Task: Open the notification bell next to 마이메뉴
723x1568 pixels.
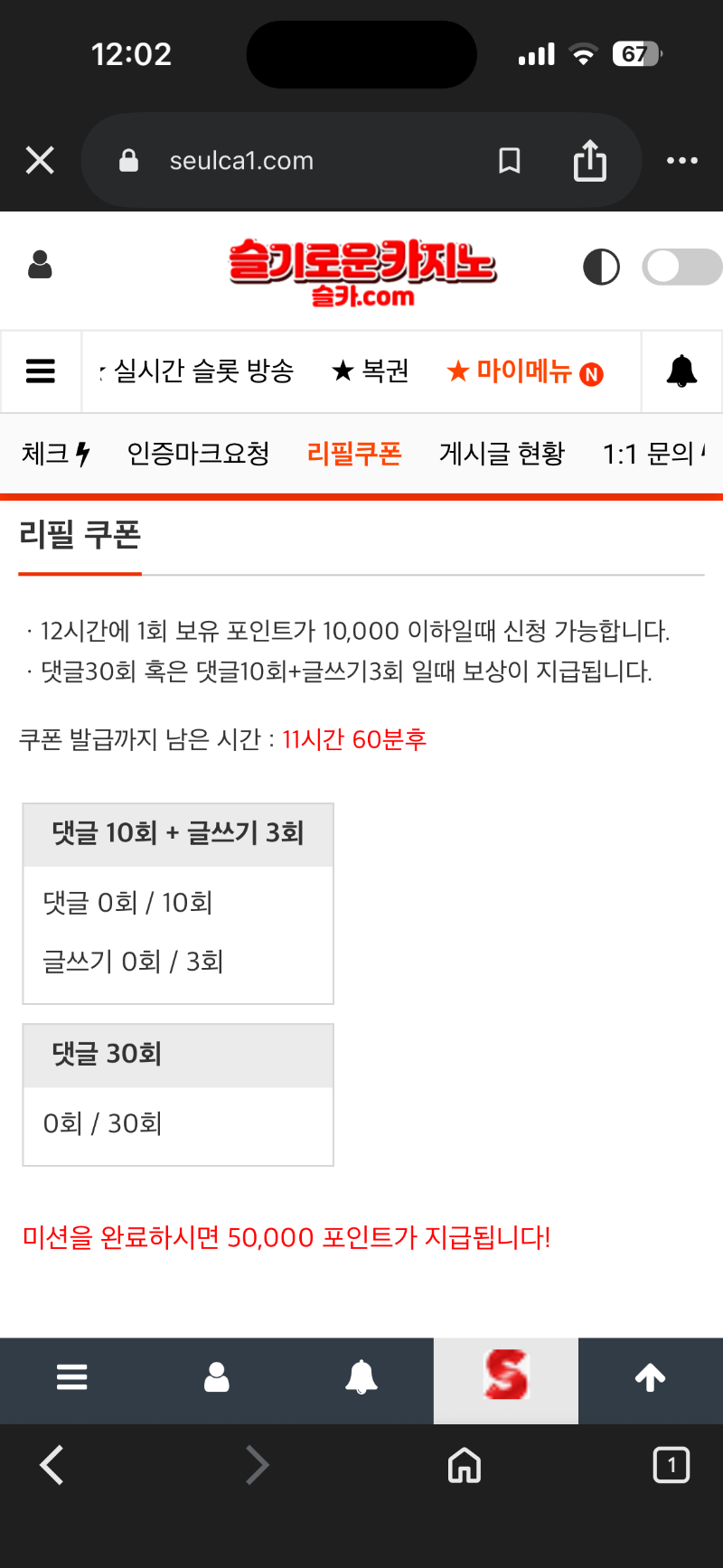Action: click(x=681, y=371)
